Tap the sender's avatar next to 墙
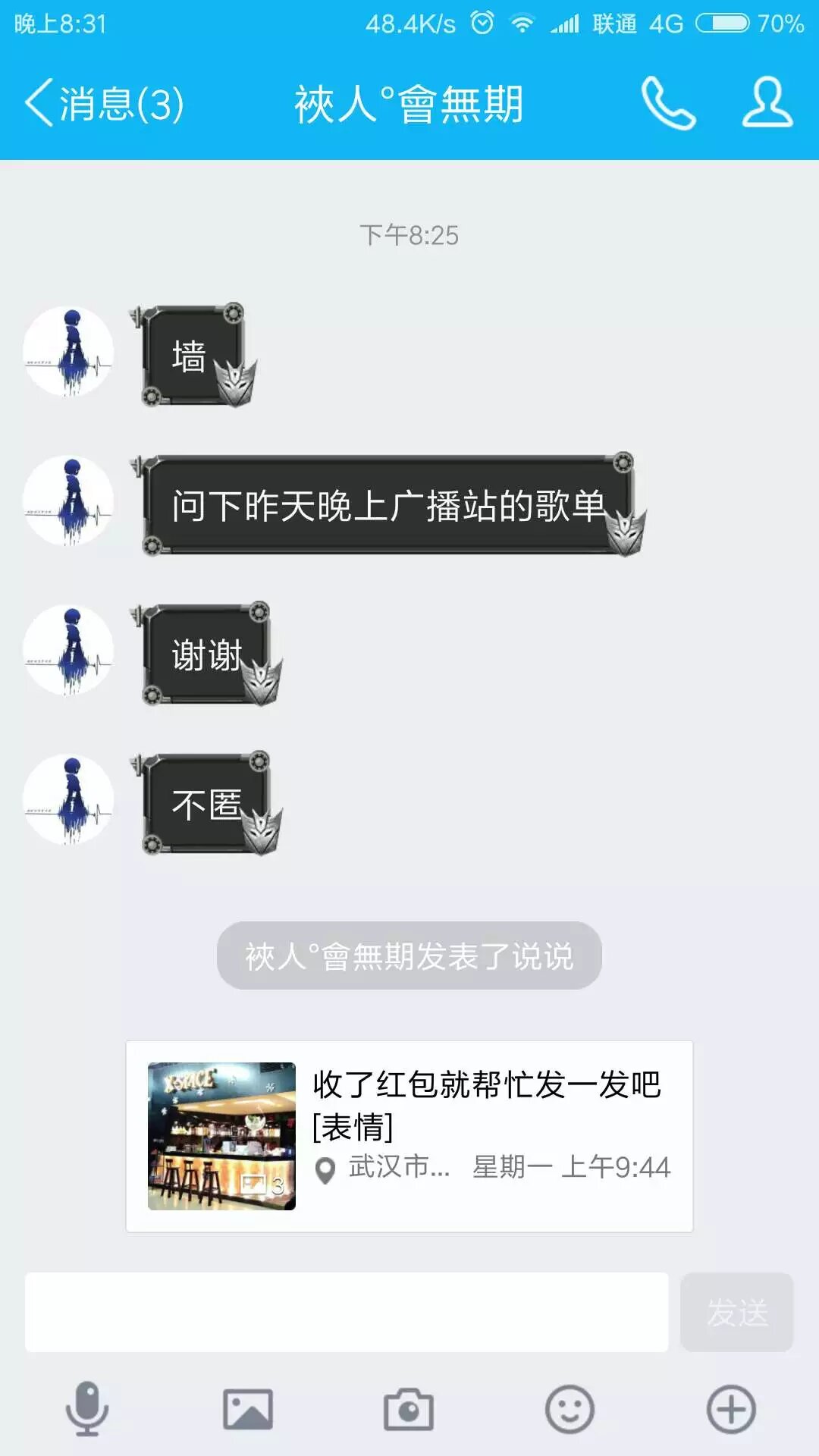Viewport: 819px width, 1456px height. pos(69,352)
